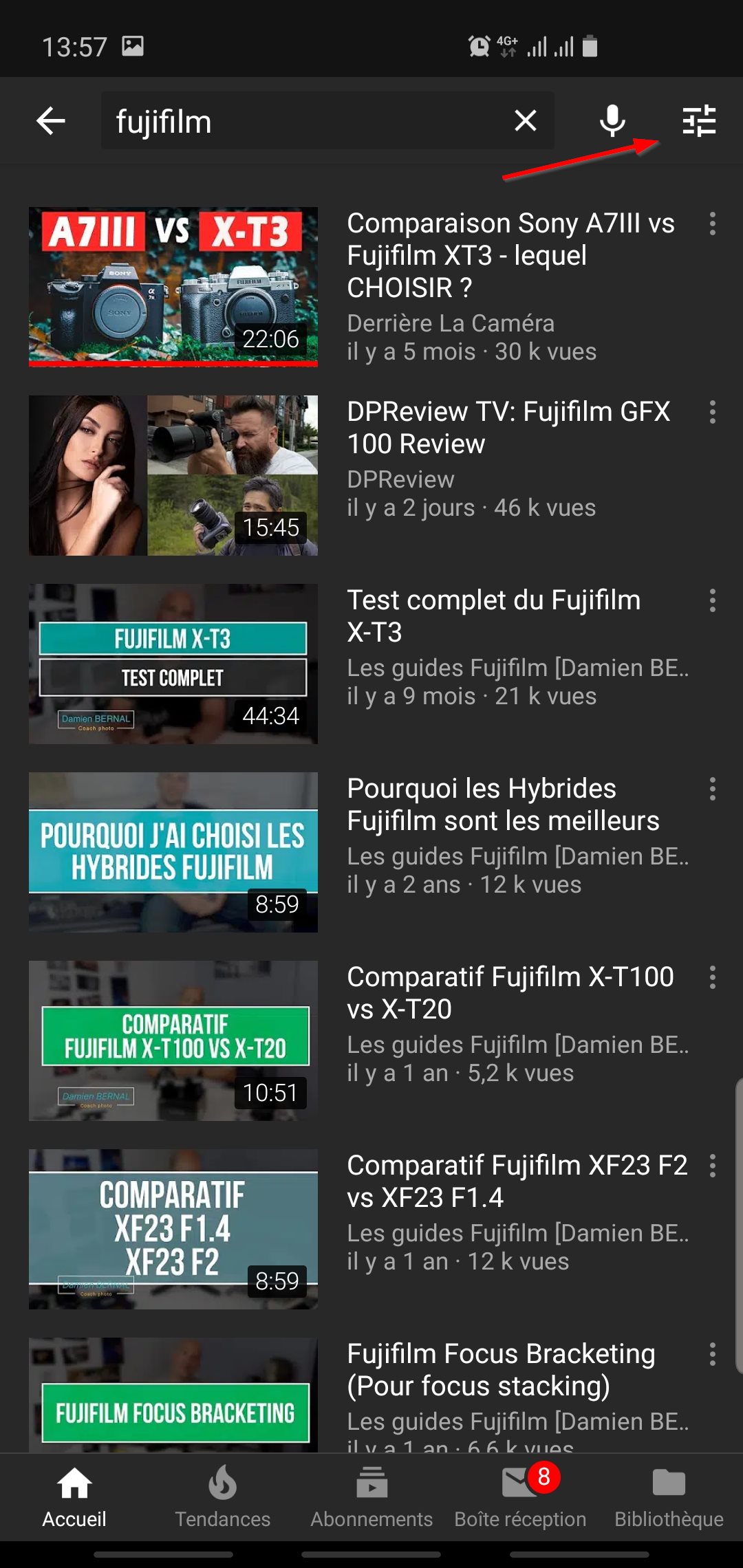This screenshot has height=1568, width=743.
Task: Start a voice search with the microphone
Action: point(611,121)
